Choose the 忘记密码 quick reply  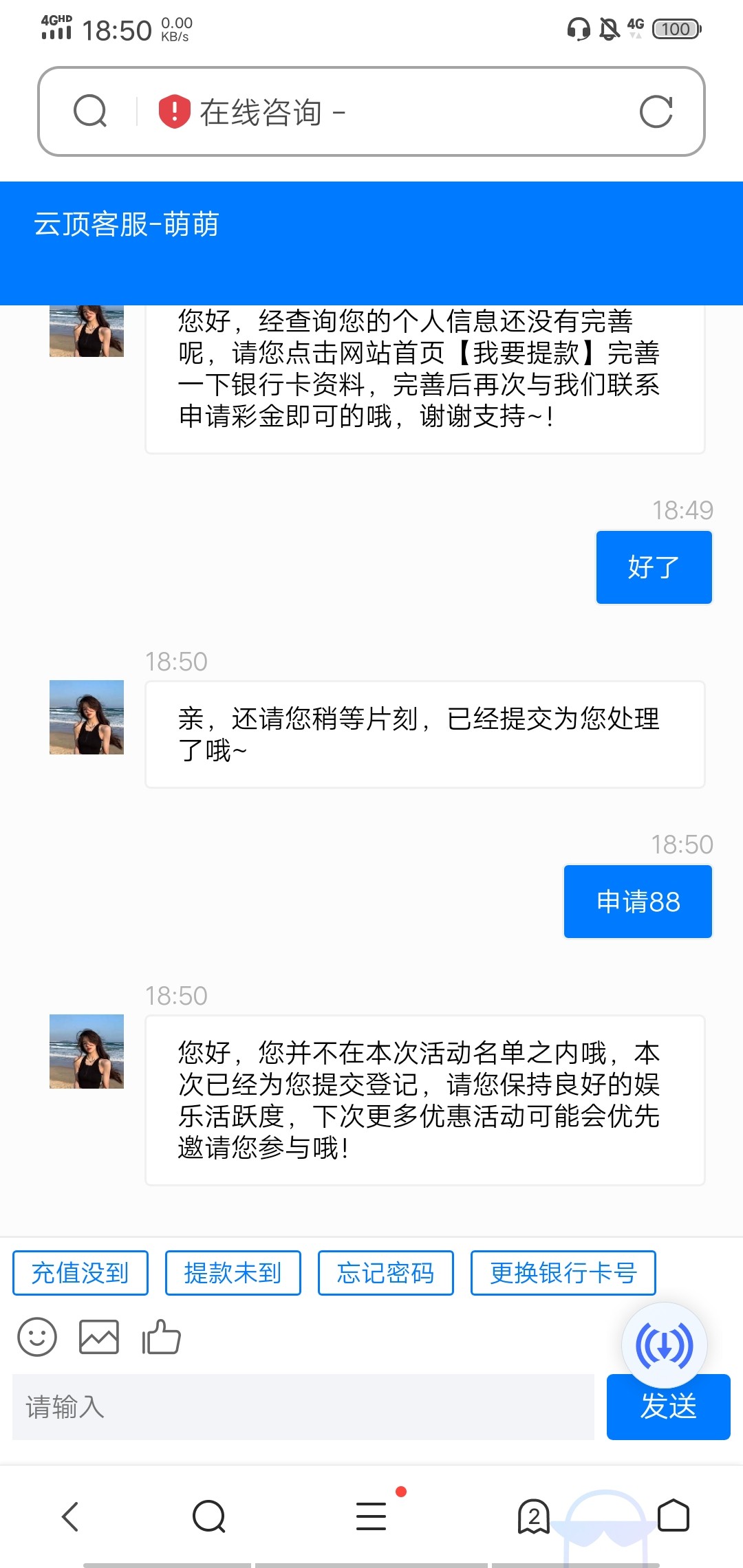click(385, 1273)
